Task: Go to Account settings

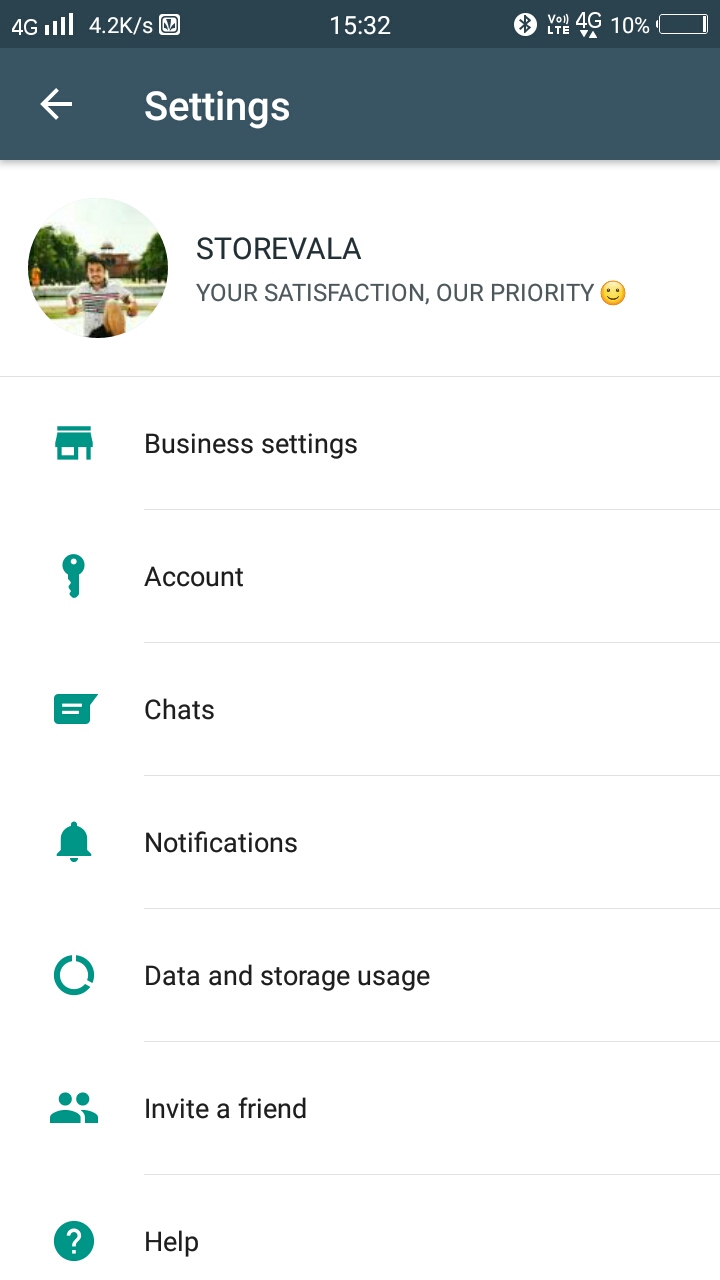Action: [194, 577]
